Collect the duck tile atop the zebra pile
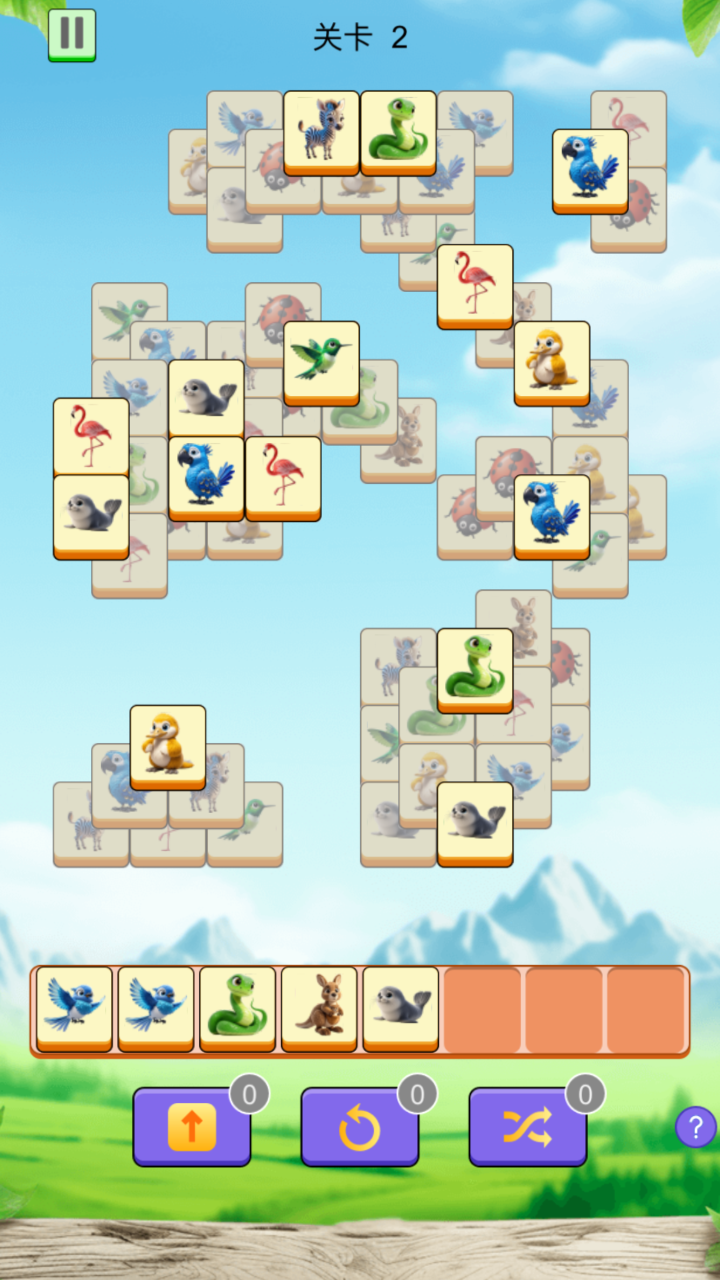This screenshot has height=1280, width=720. [168, 745]
